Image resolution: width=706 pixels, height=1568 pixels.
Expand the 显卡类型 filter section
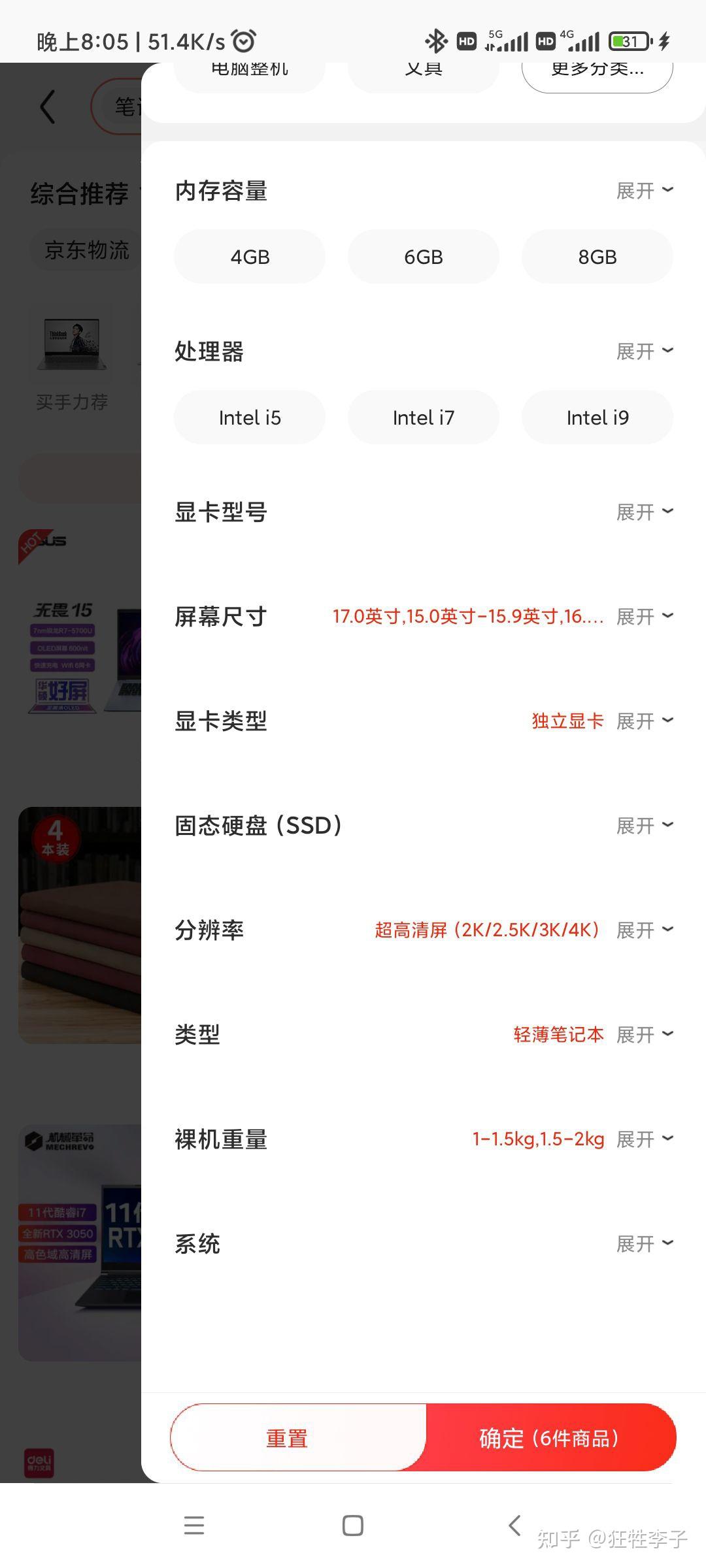645,721
